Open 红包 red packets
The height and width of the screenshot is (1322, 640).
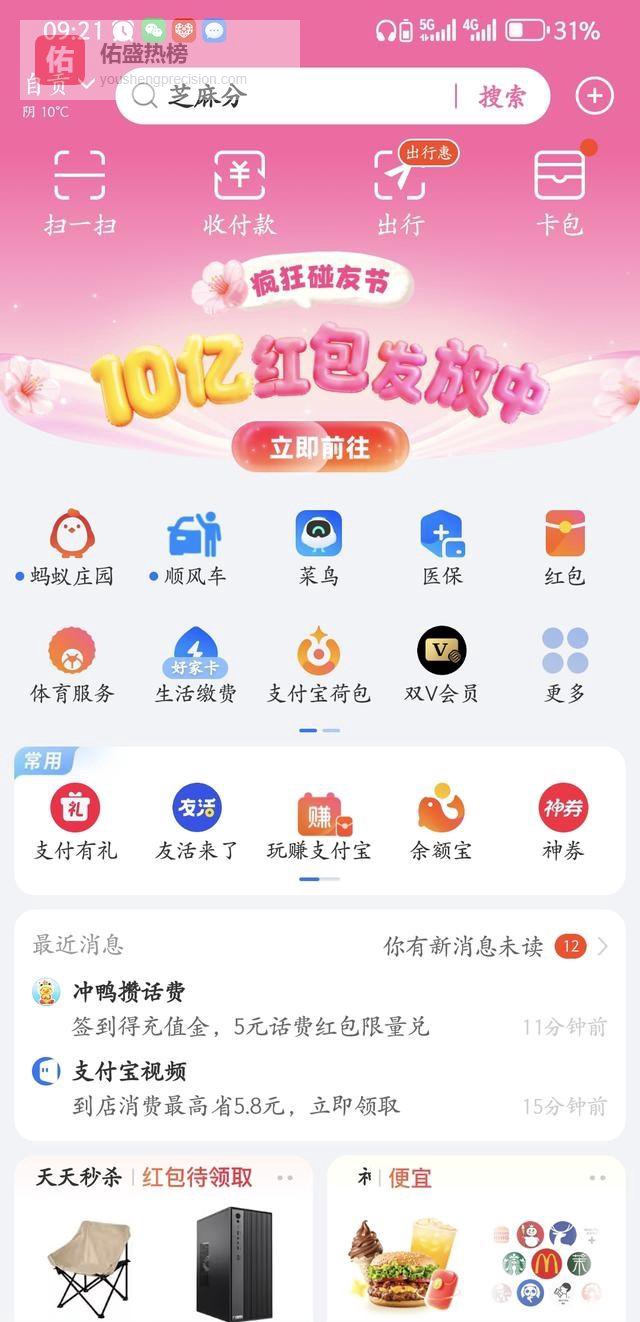pos(565,548)
